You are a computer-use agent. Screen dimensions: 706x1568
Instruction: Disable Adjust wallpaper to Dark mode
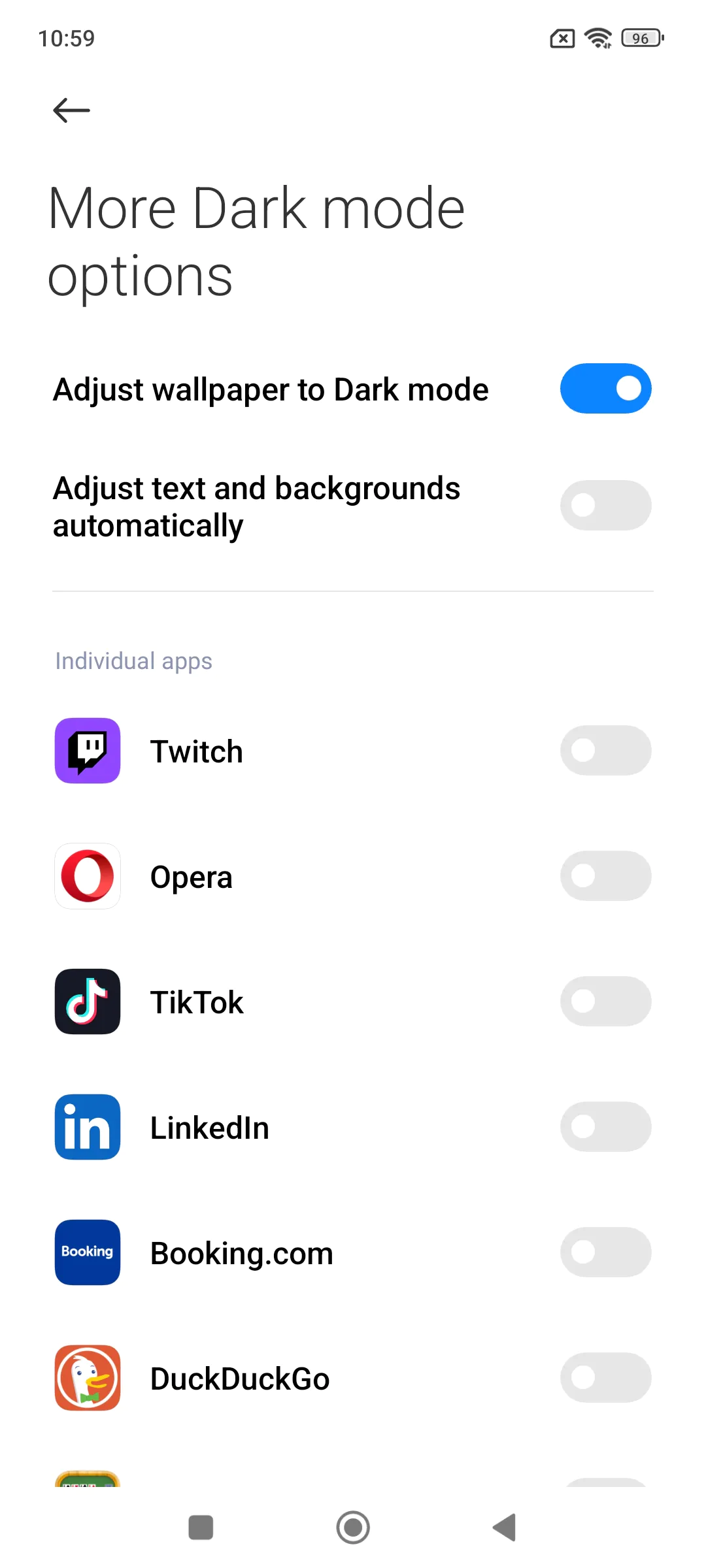pos(605,389)
